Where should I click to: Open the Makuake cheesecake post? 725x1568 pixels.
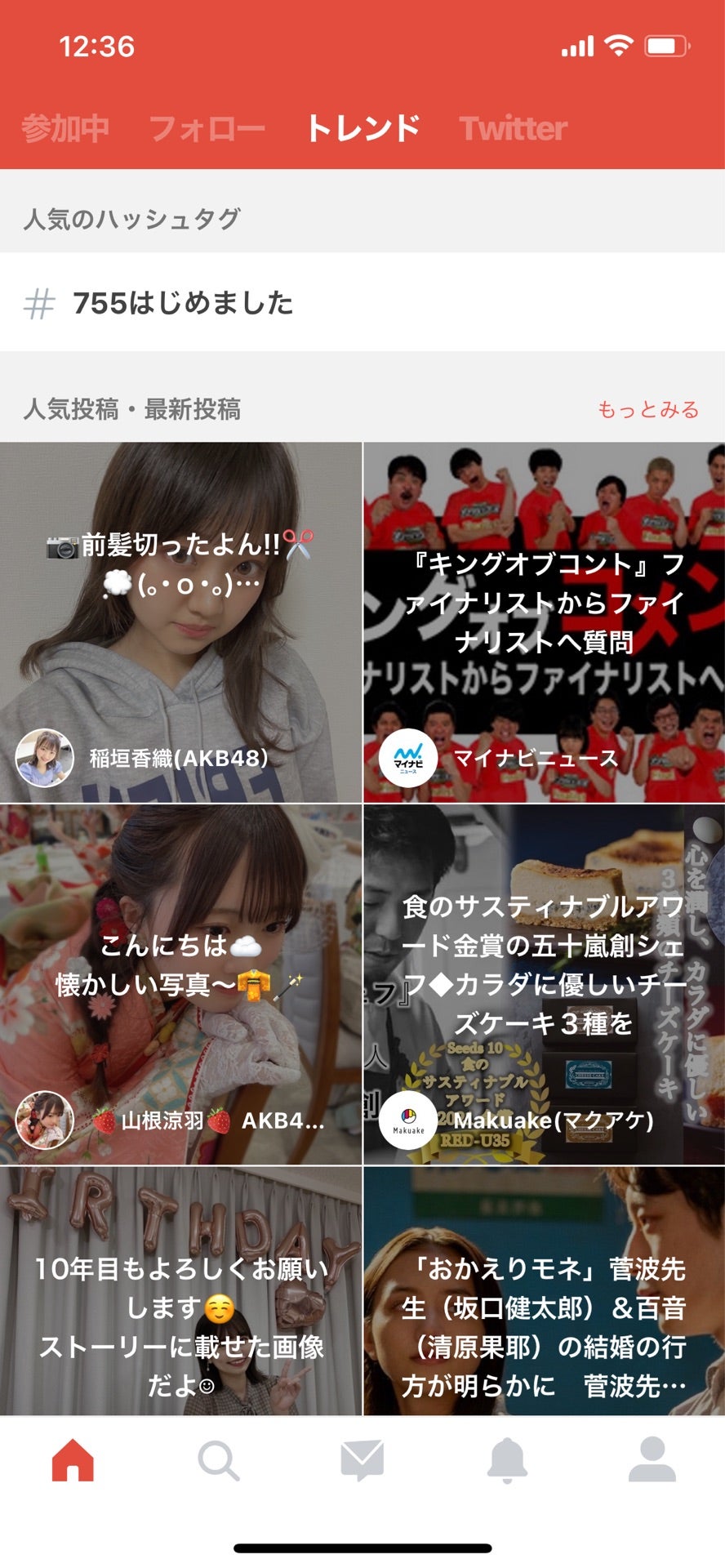[545, 984]
